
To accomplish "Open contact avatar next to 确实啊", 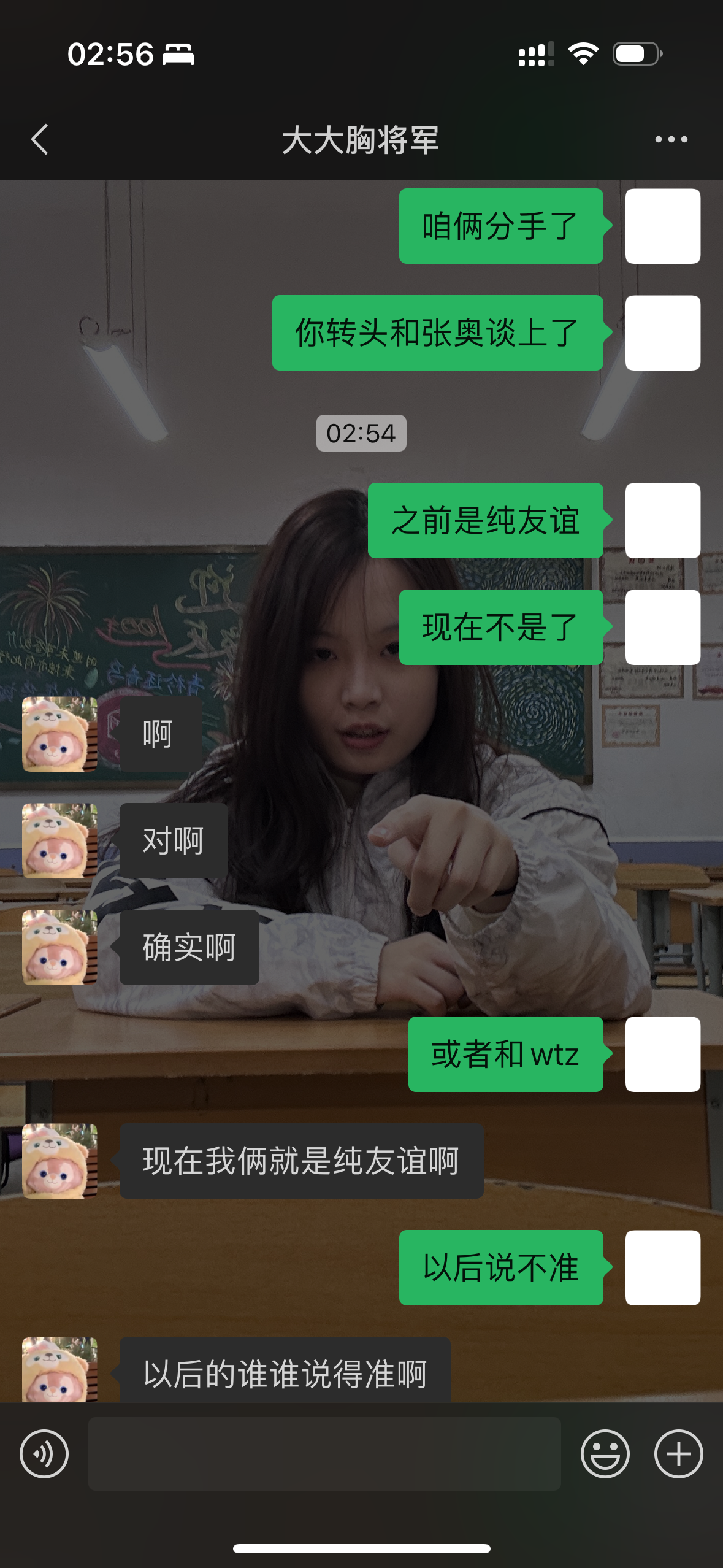I will (59, 947).
